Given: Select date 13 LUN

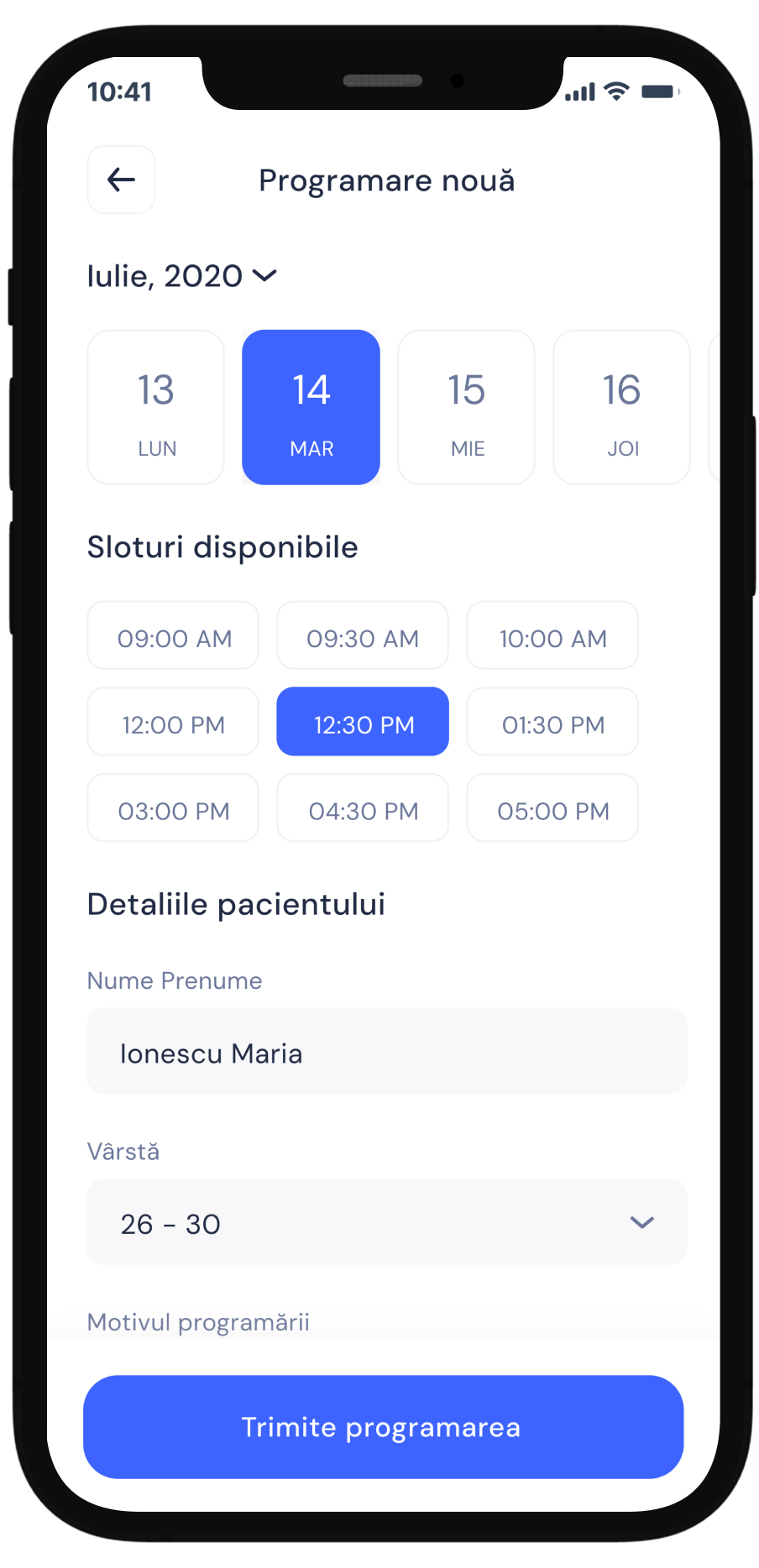Looking at the screenshot, I should coord(156,407).
